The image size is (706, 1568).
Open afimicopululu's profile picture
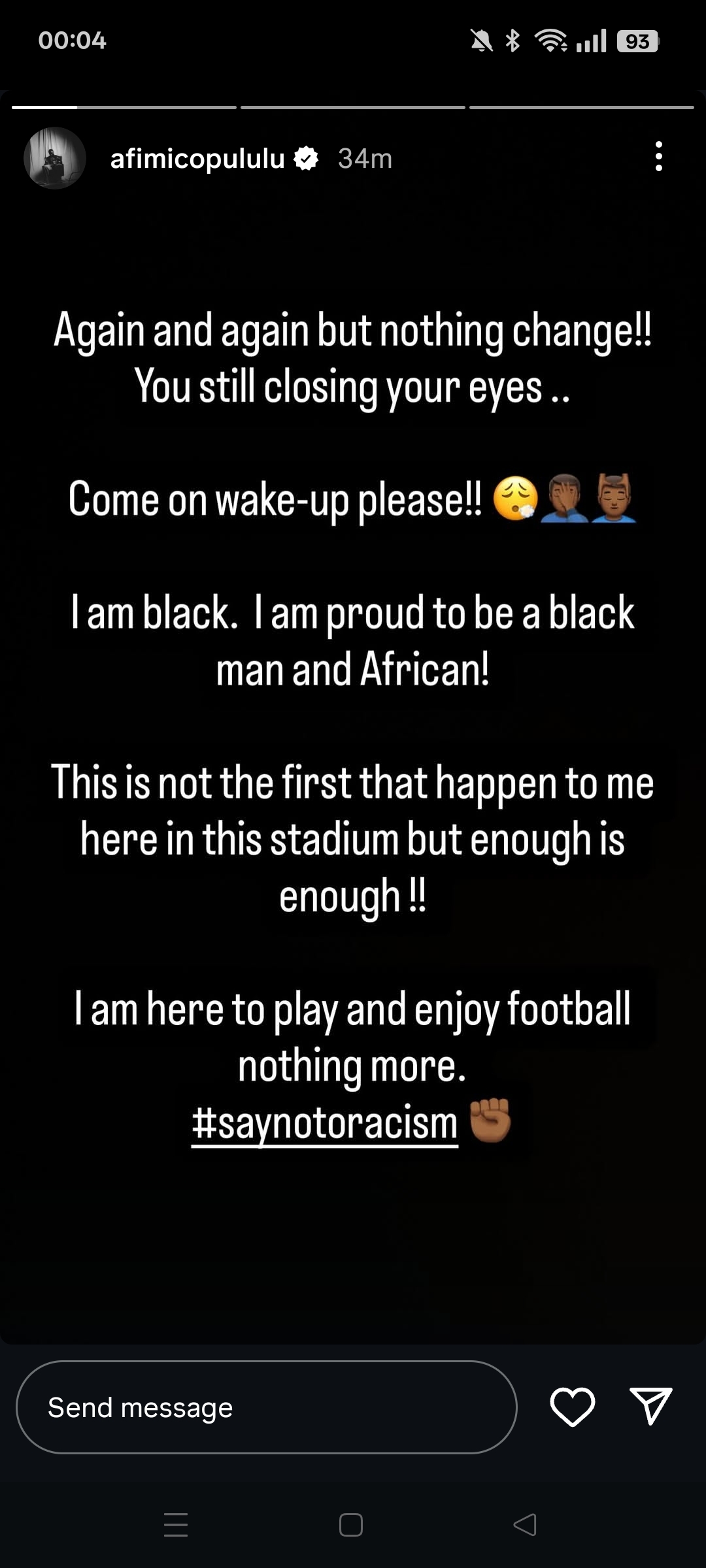[55, 158]
